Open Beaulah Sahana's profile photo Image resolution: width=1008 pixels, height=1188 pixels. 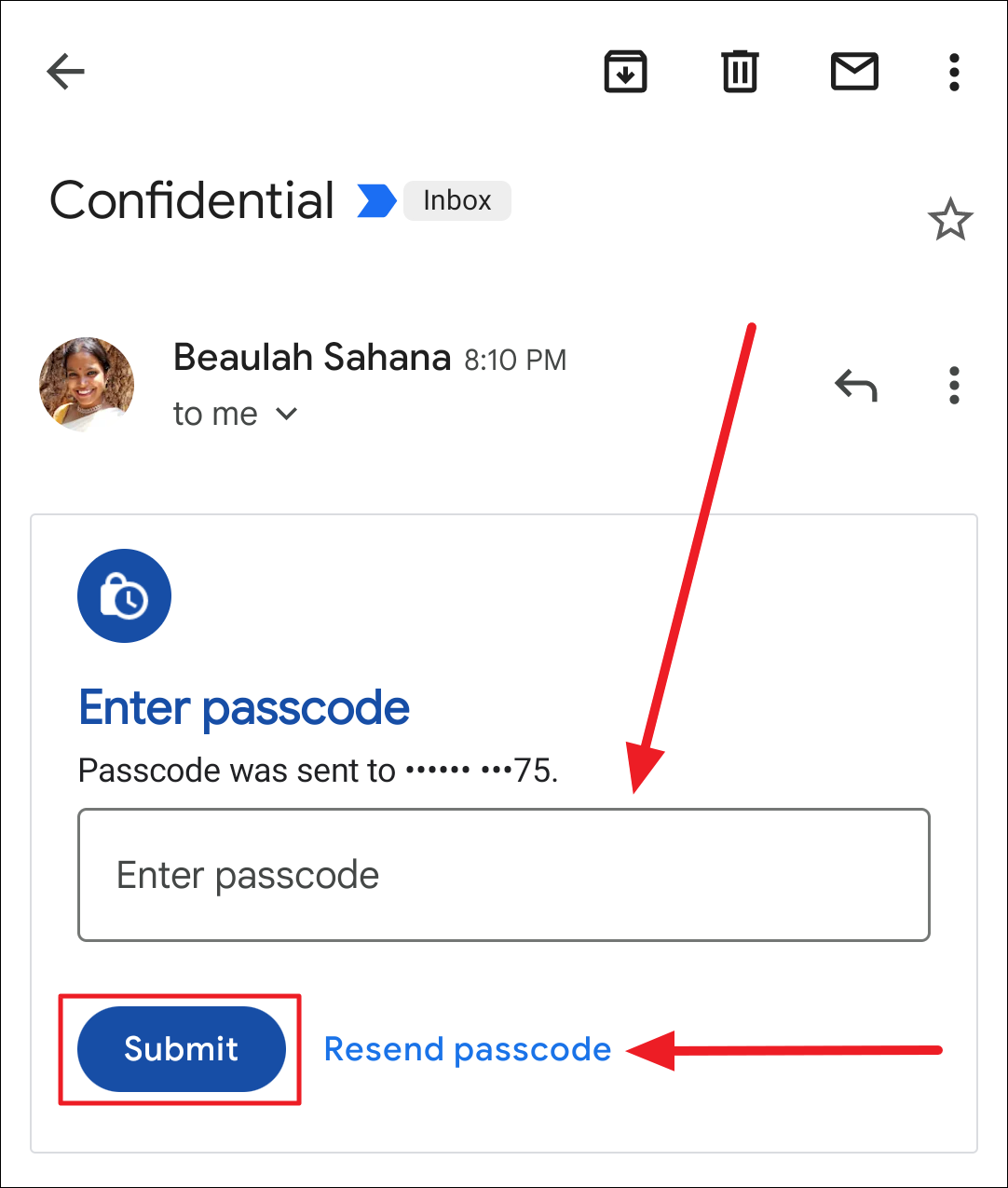point(87,385)
